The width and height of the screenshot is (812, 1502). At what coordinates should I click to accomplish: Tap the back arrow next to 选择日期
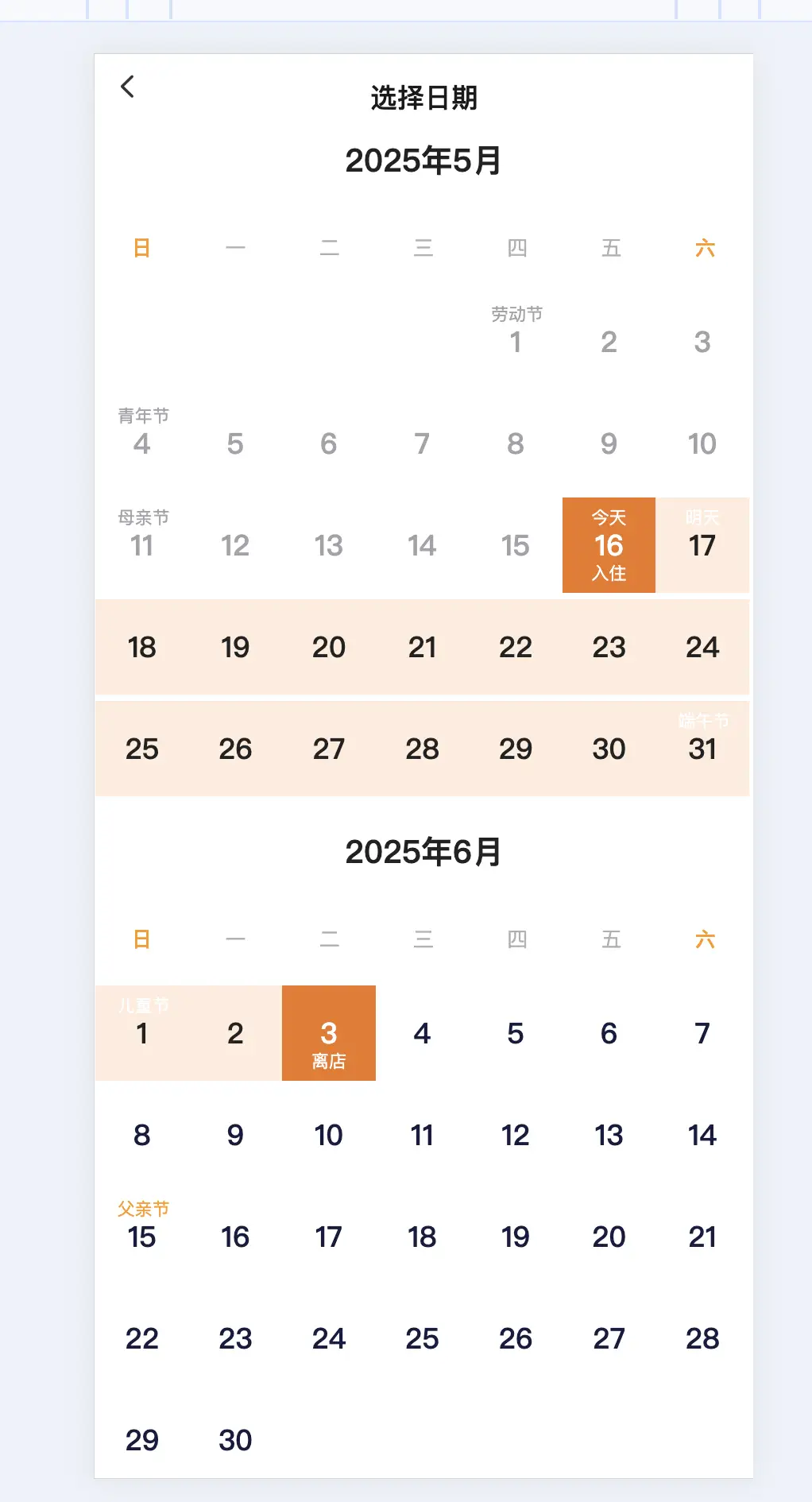click(128, 87)
